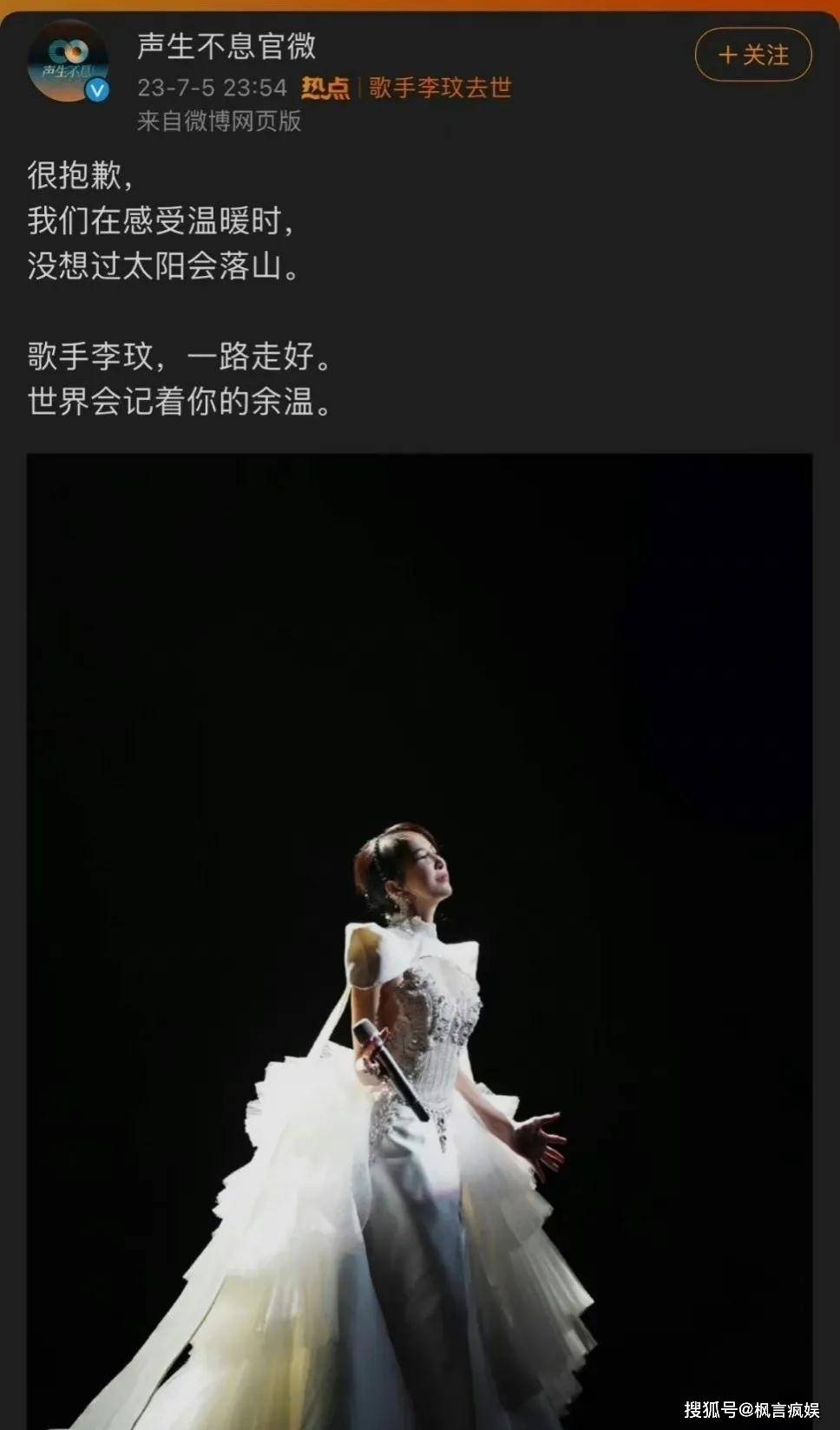Open the hot topic 歌手李玟去世
840x1430 pixels.
point(439,88)
